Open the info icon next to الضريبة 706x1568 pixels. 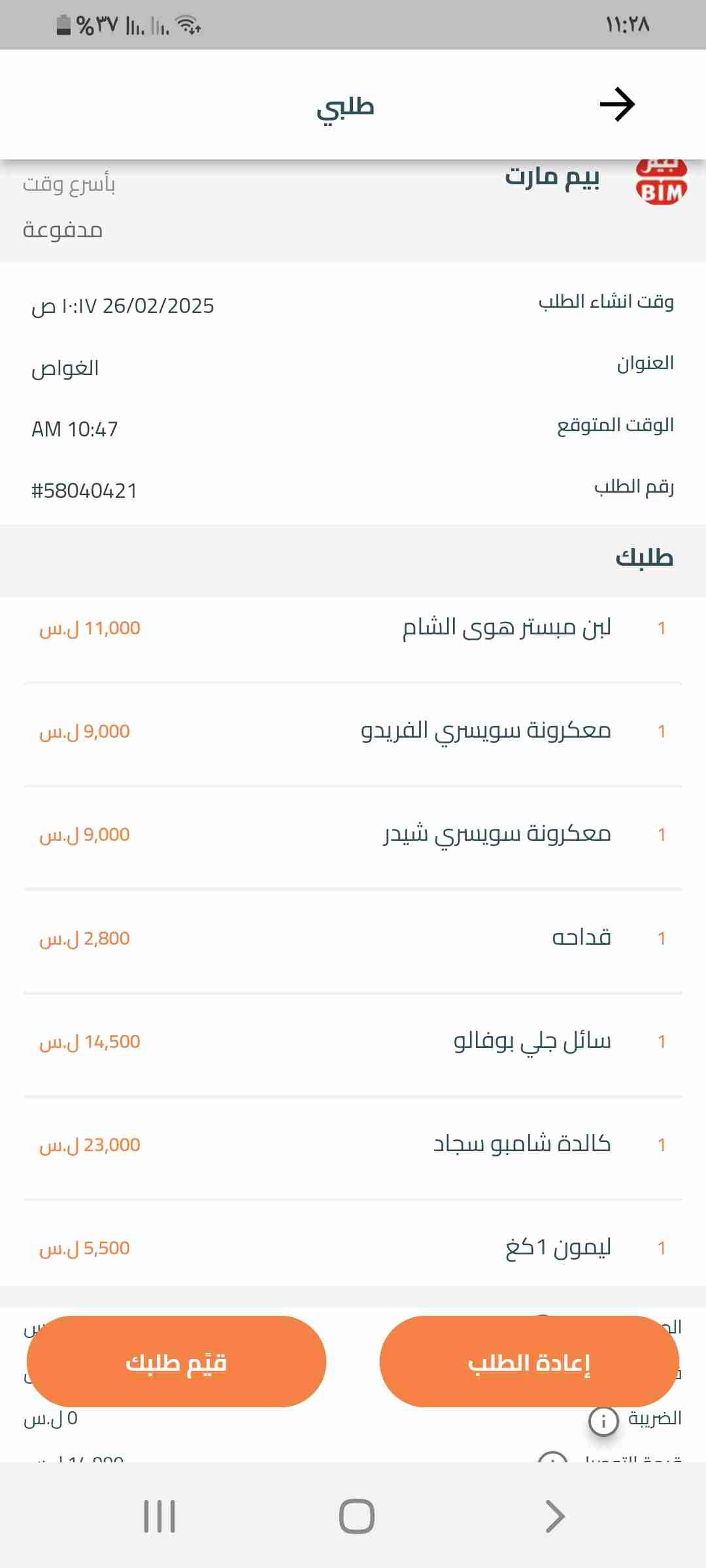[x=603, y=1421]
